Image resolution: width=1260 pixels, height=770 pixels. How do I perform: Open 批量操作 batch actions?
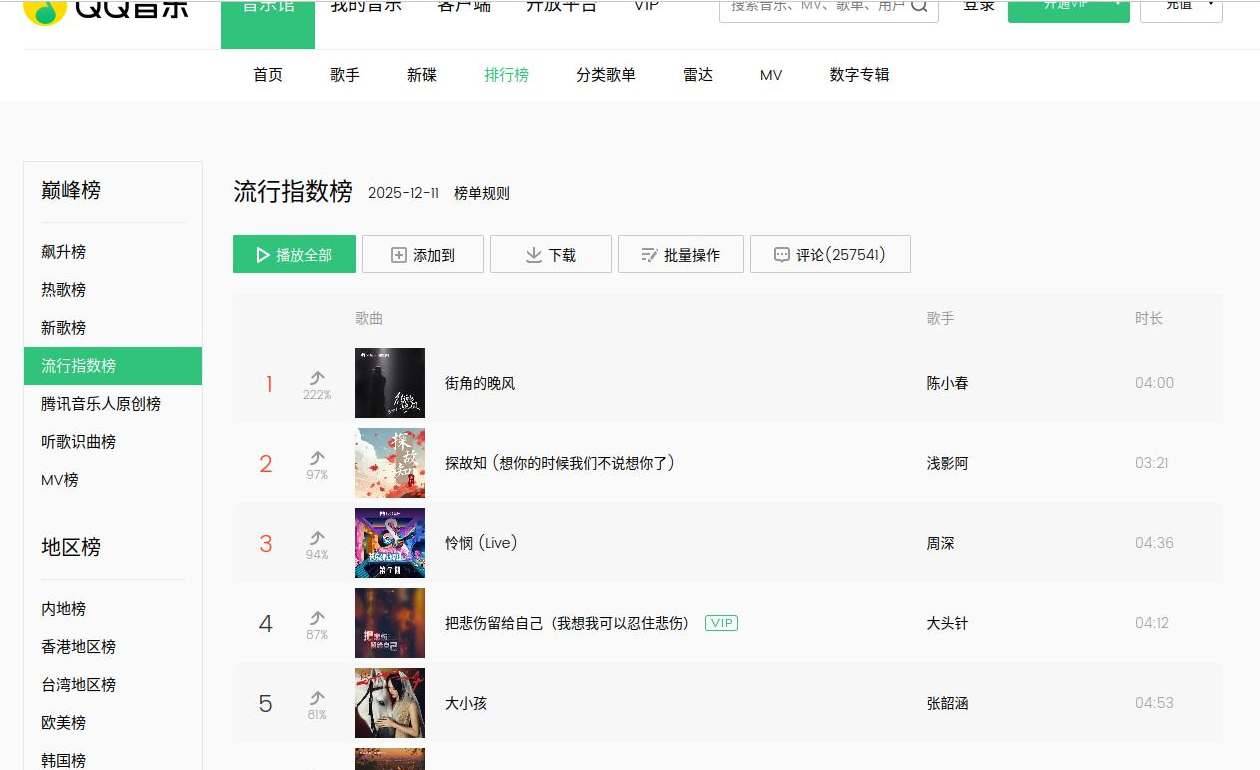pos(680,255)
